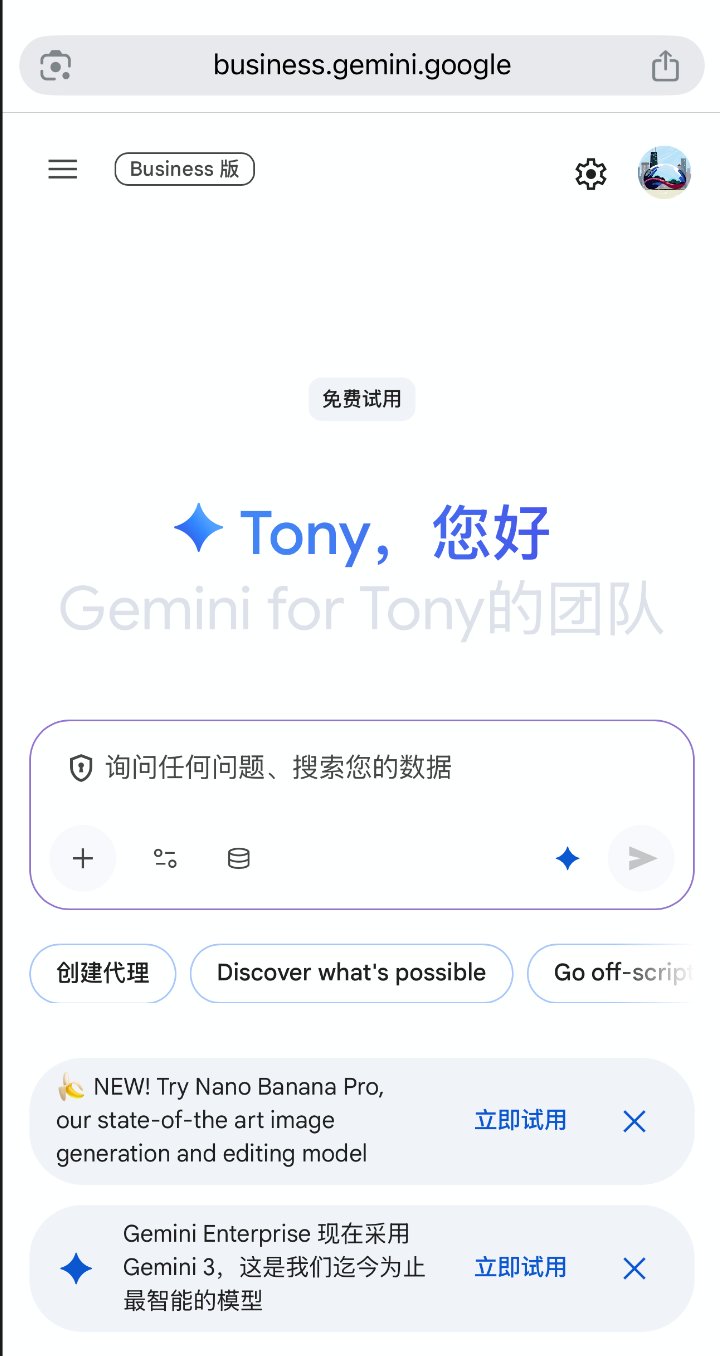Send the prompt with the arrow button
This screenshot has width=720, height=1356.
click(641, 858)
